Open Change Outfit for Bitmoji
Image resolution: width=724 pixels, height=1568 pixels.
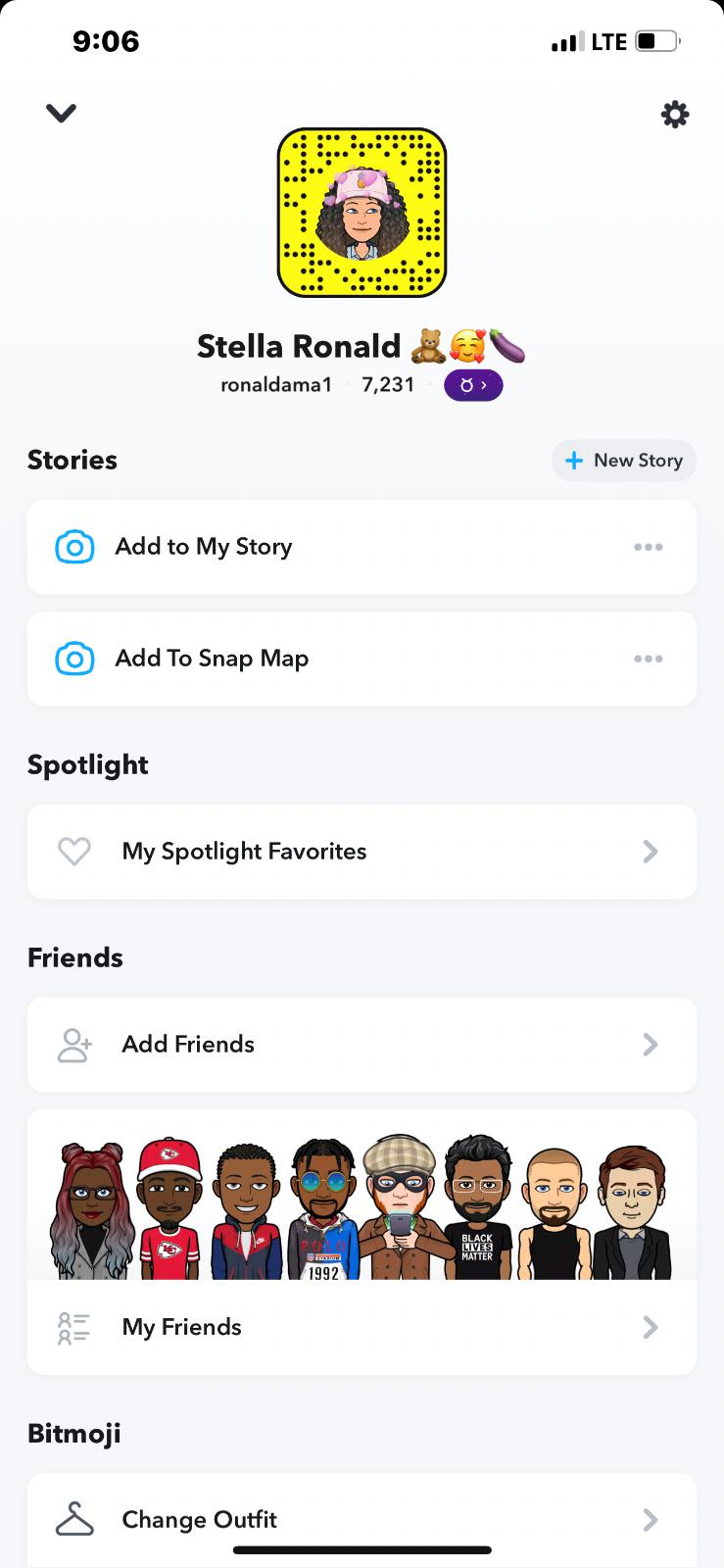[362, 1520]
